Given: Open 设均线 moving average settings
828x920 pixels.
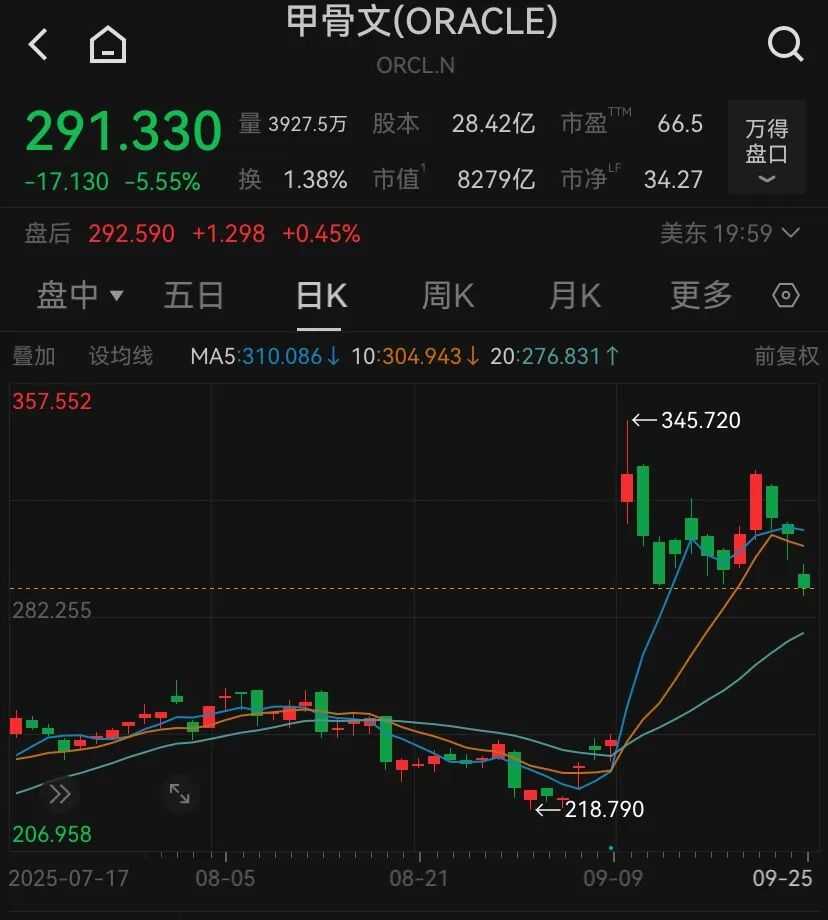Looking at the screenshot, I should click(121, 356).
